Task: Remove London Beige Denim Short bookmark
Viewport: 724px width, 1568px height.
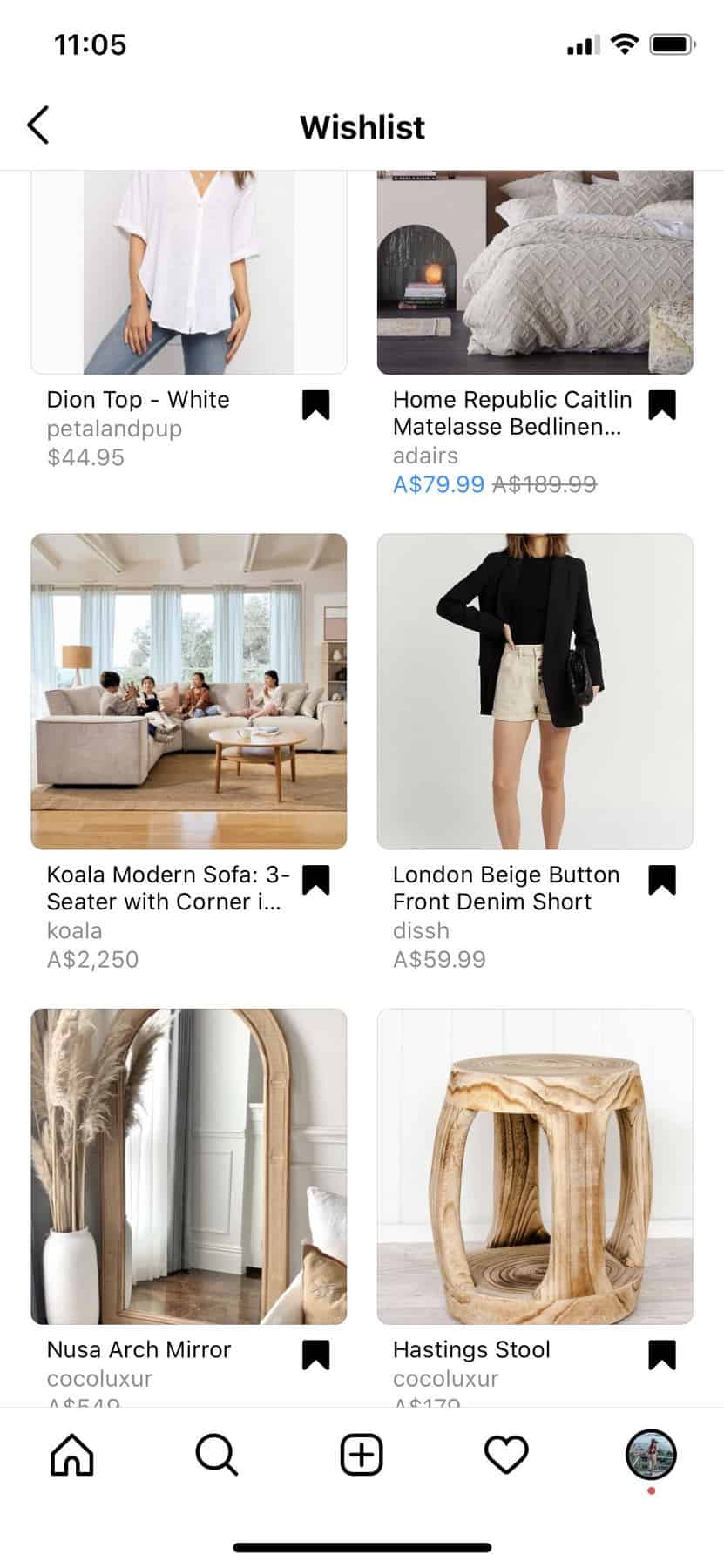Action: point(662,880)
